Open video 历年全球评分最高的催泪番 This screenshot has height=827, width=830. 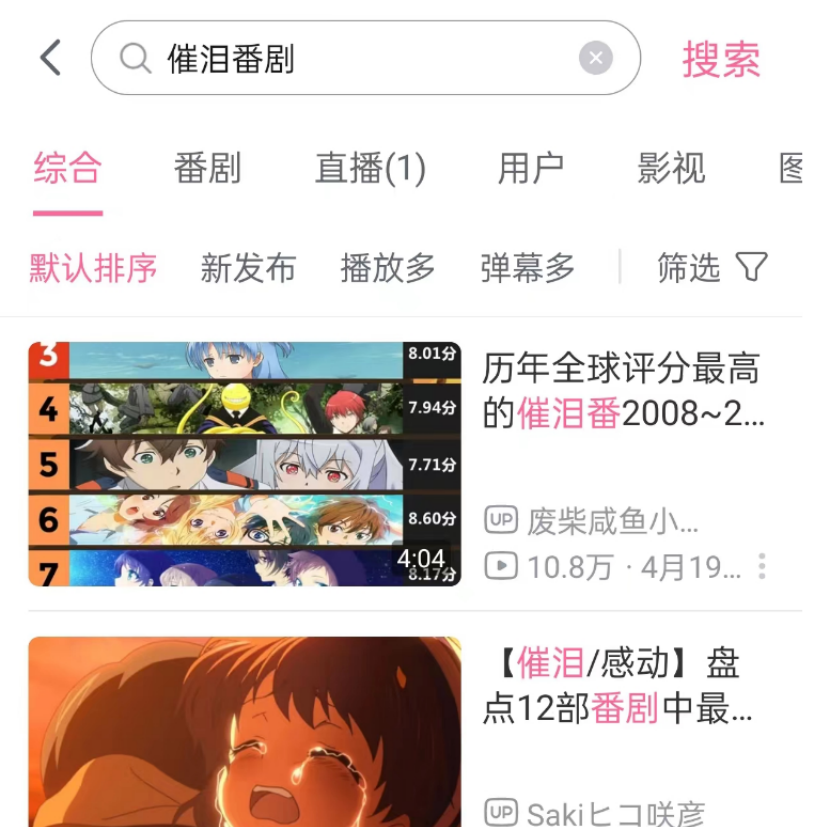(620, 390)
